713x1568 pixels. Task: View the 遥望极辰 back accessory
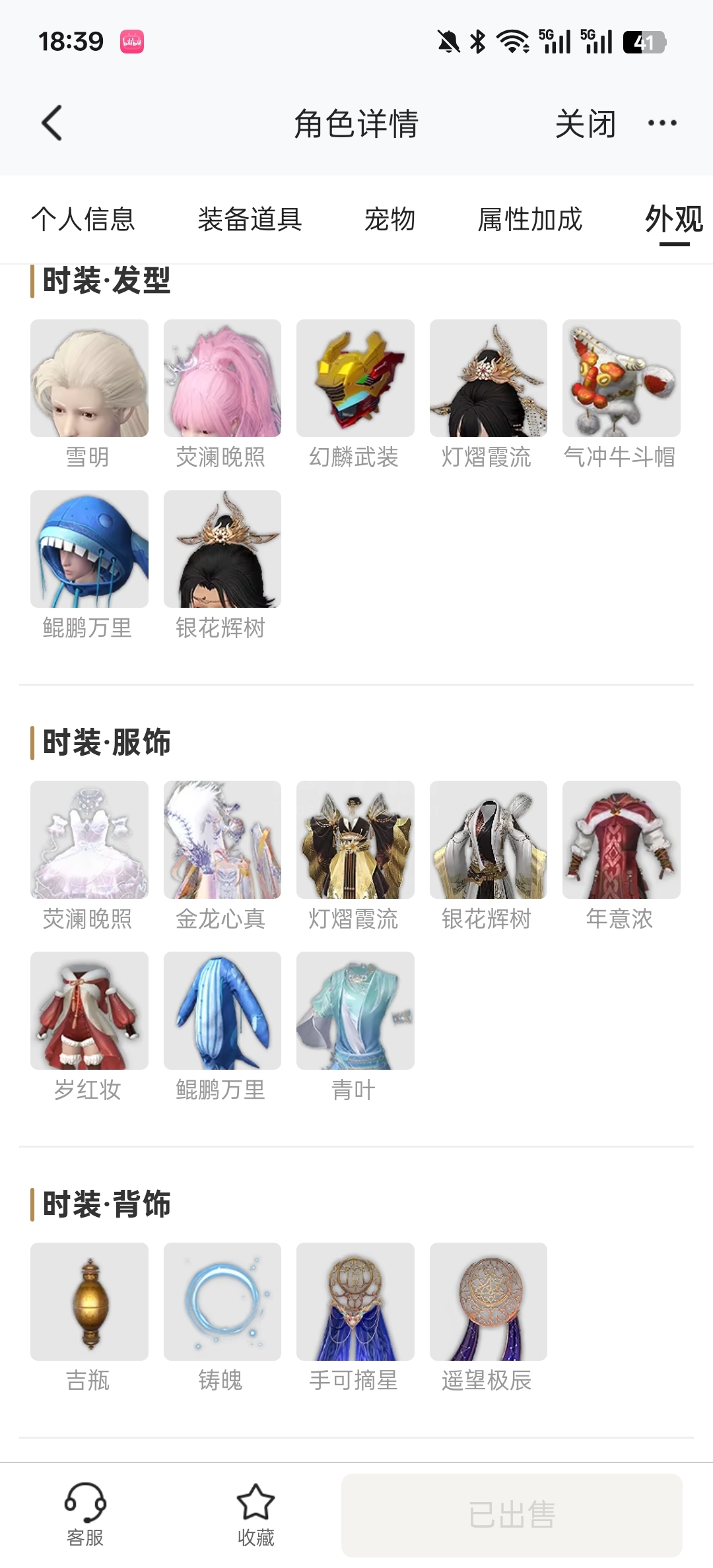(489, 1301)
